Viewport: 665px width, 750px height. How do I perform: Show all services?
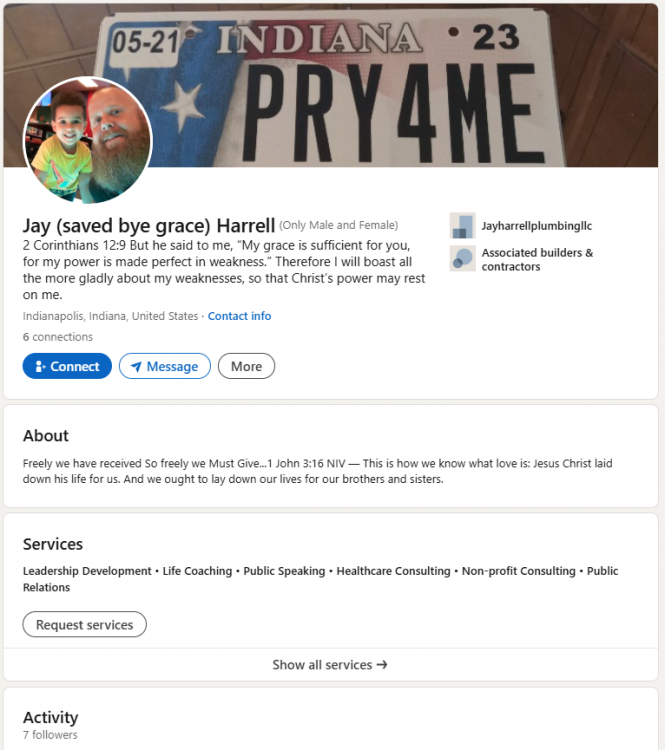pyautogui.click(x=330, y=665)
